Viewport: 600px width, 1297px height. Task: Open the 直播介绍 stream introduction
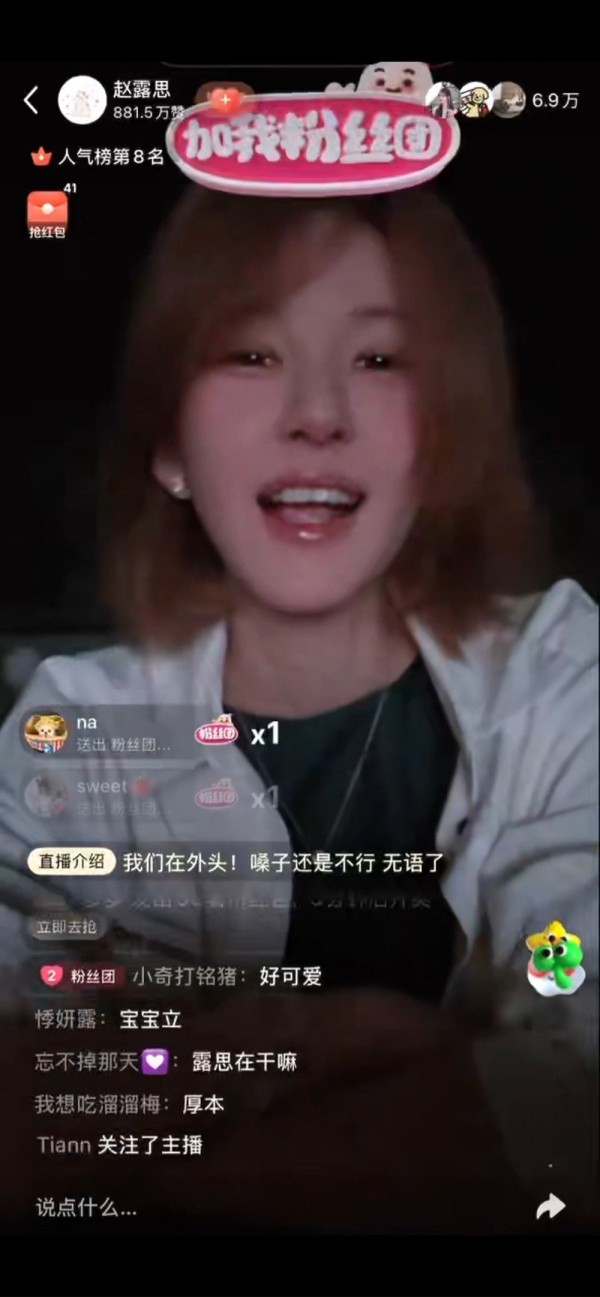click(x=71, y=862)
